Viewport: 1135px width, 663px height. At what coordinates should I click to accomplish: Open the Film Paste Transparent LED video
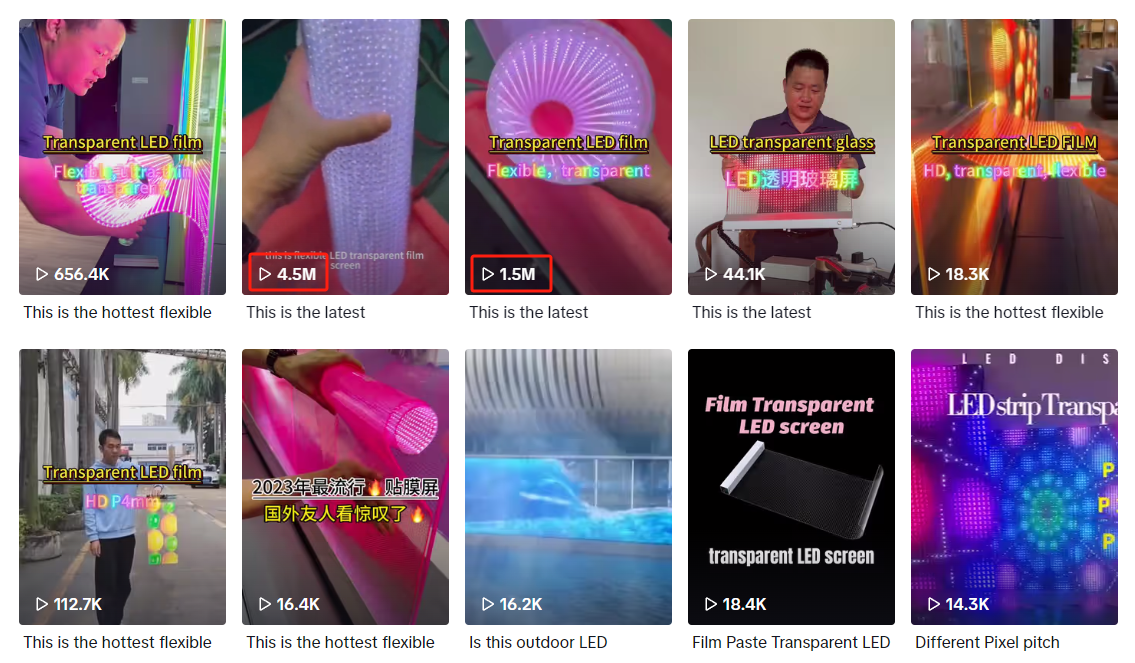[x=791, y=487]
